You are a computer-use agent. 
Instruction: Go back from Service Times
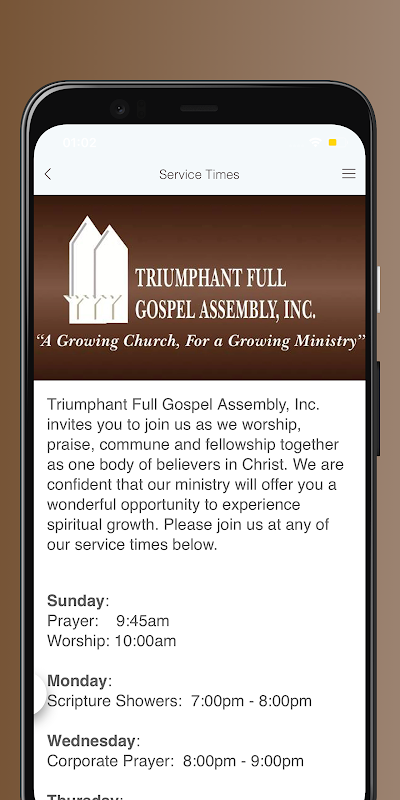(48, 174)
